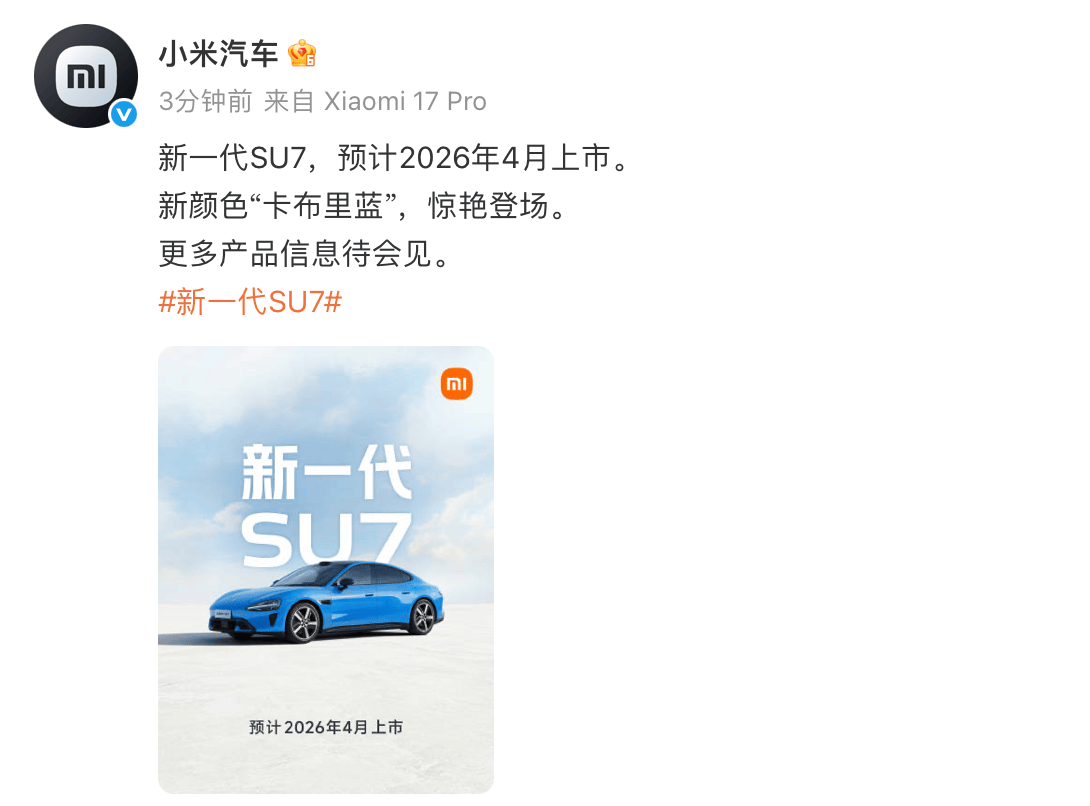
Task: Tap the Xiaomi 17 Pro source link
Action: [x=406, y=101]
